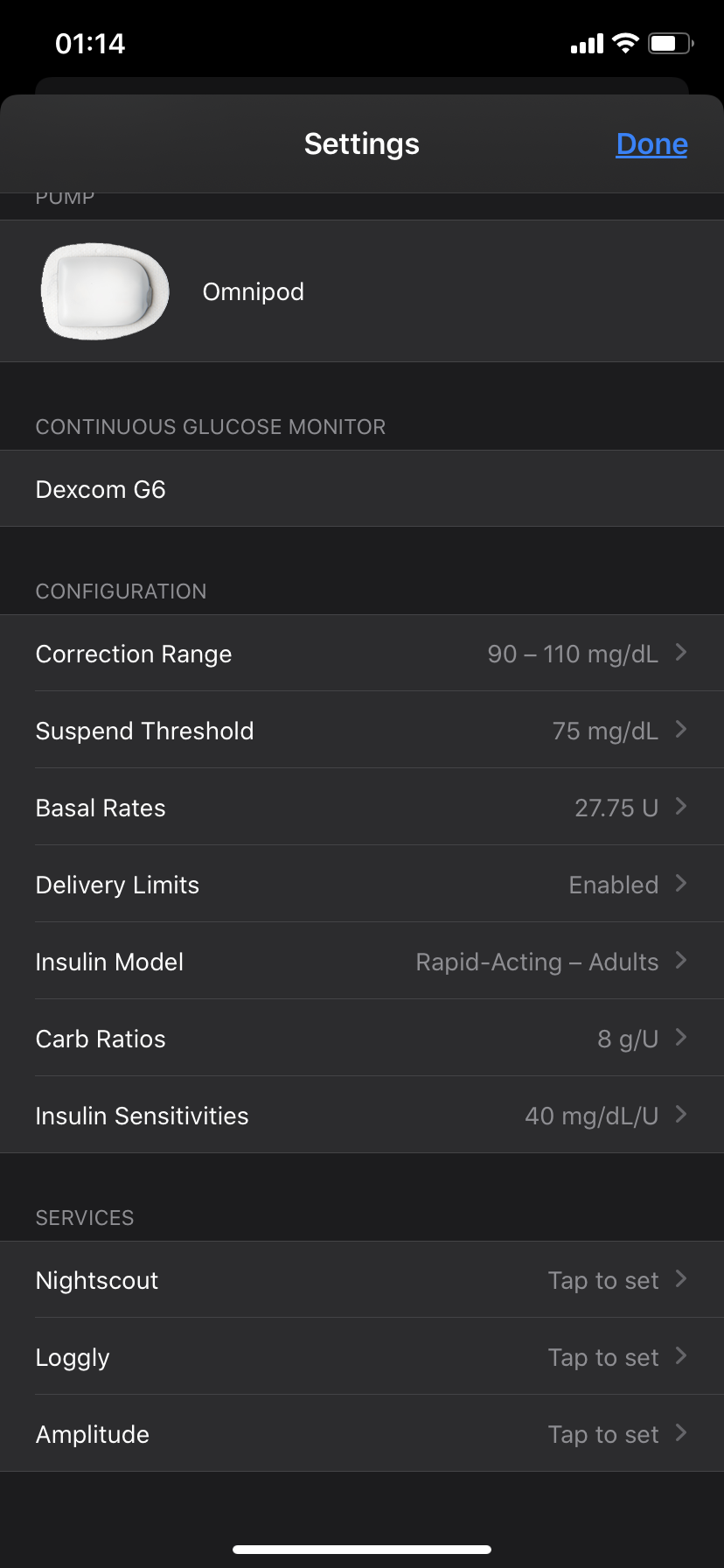The image size is (724, 1568).
Task: Select the Dexcom G6 CGM entry
Action: 362,488
